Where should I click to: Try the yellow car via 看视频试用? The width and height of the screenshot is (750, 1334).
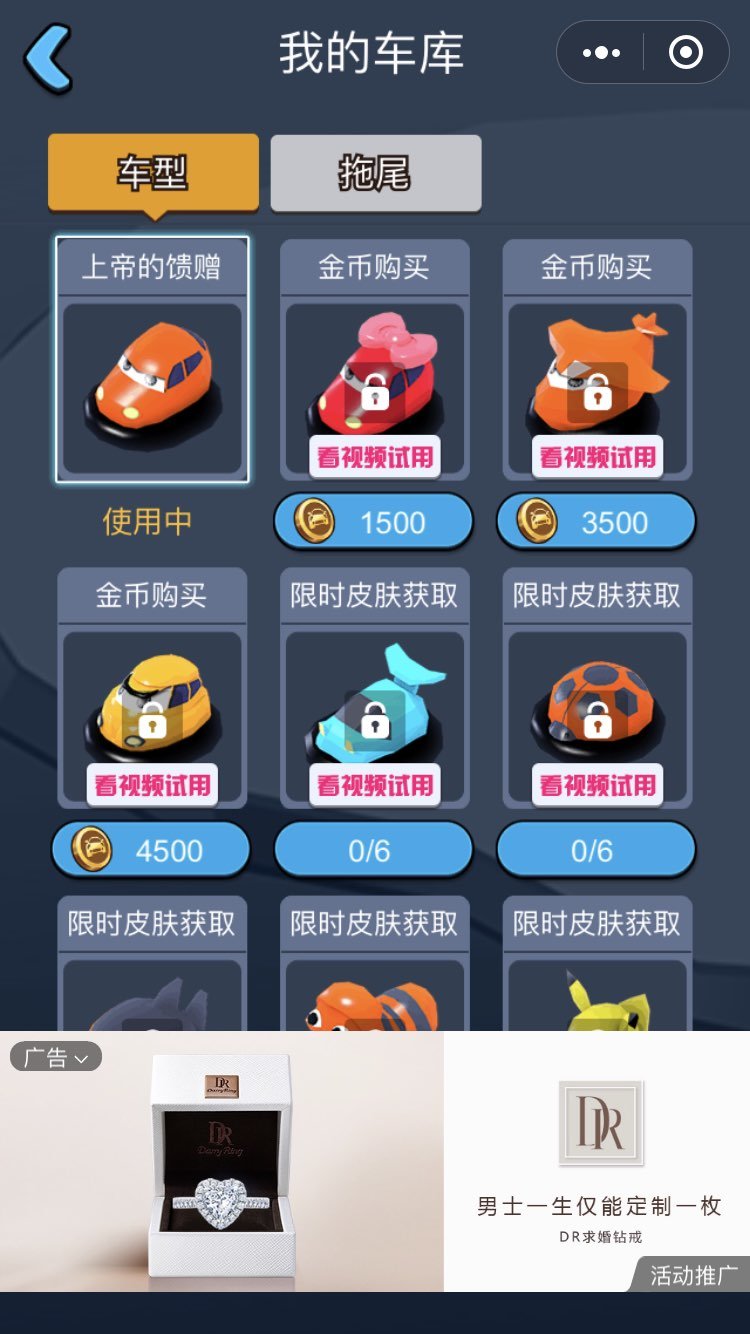click(152, 785)
